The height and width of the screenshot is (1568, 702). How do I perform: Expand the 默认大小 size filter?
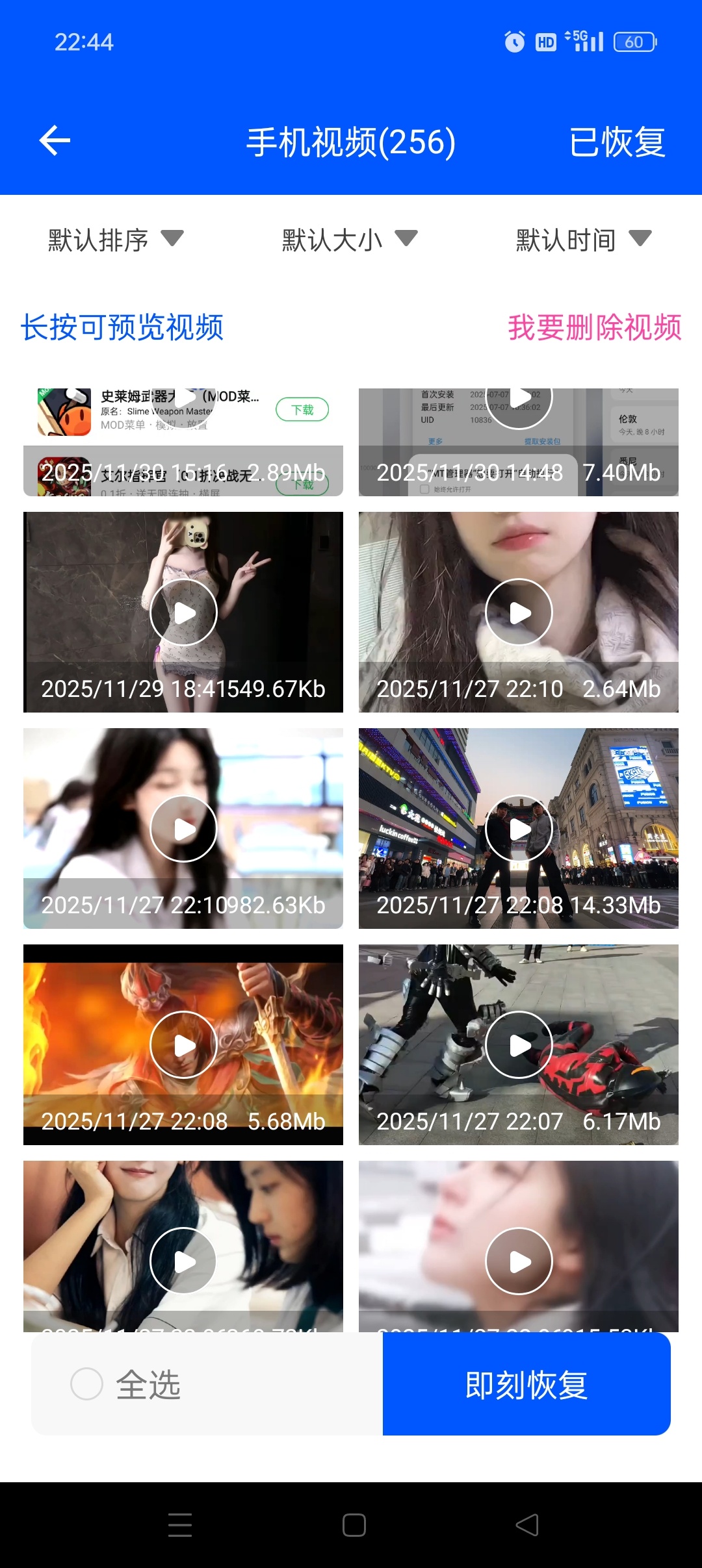pos(350,240)
